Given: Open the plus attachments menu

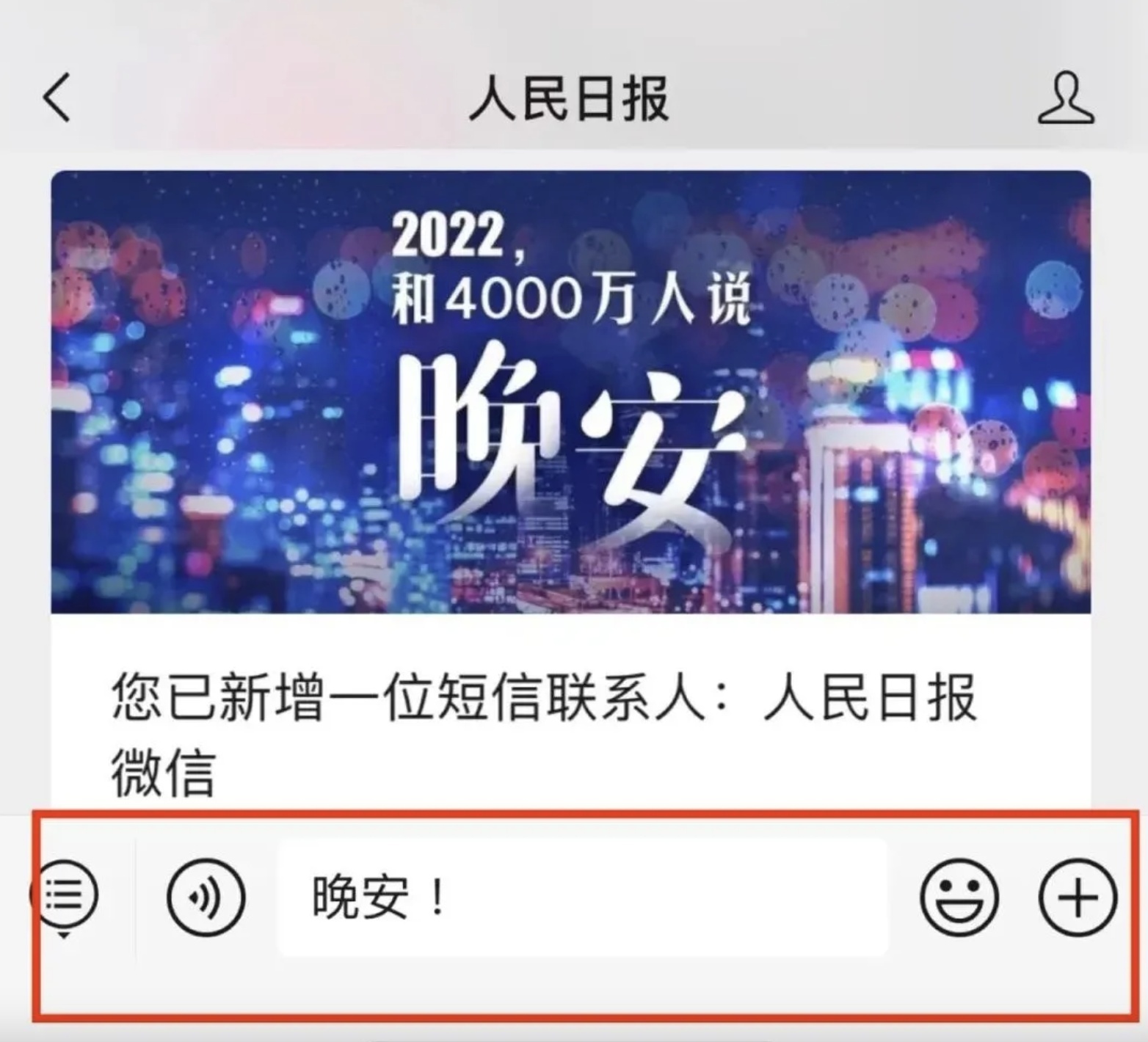Looking at the screenshot, I should (1077, 897).
